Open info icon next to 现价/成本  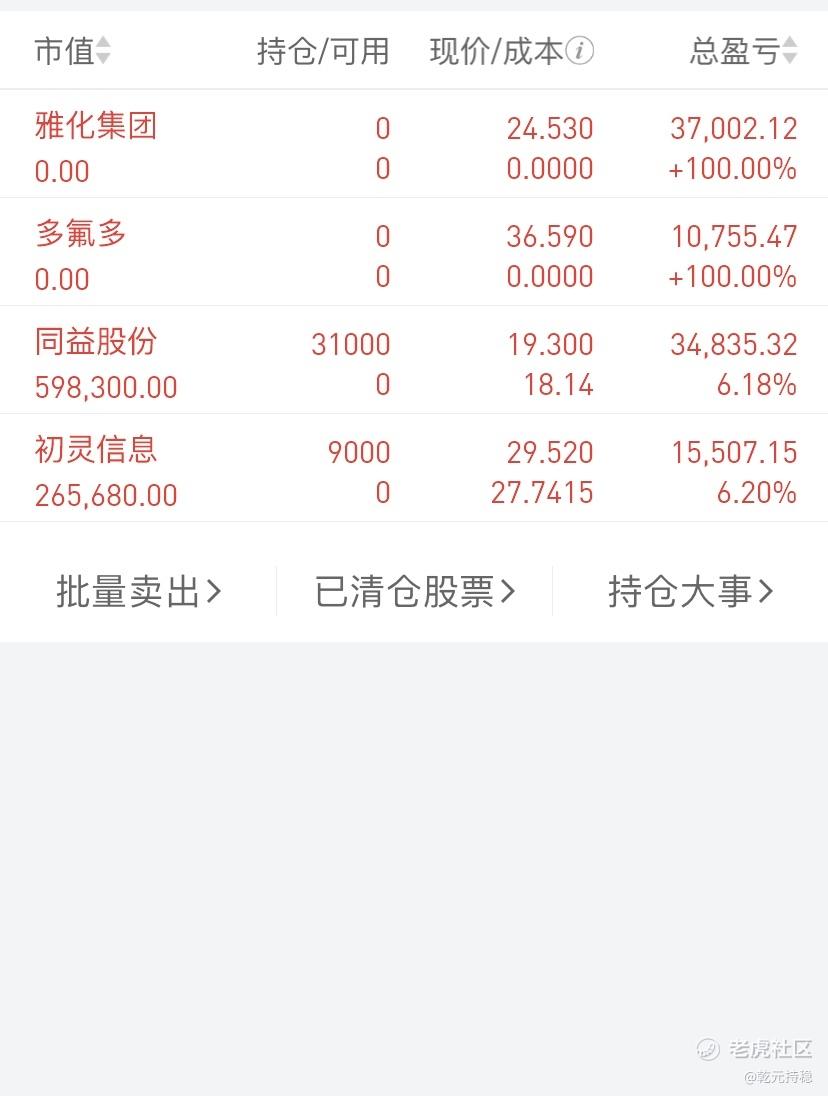[x=580, y=50]
